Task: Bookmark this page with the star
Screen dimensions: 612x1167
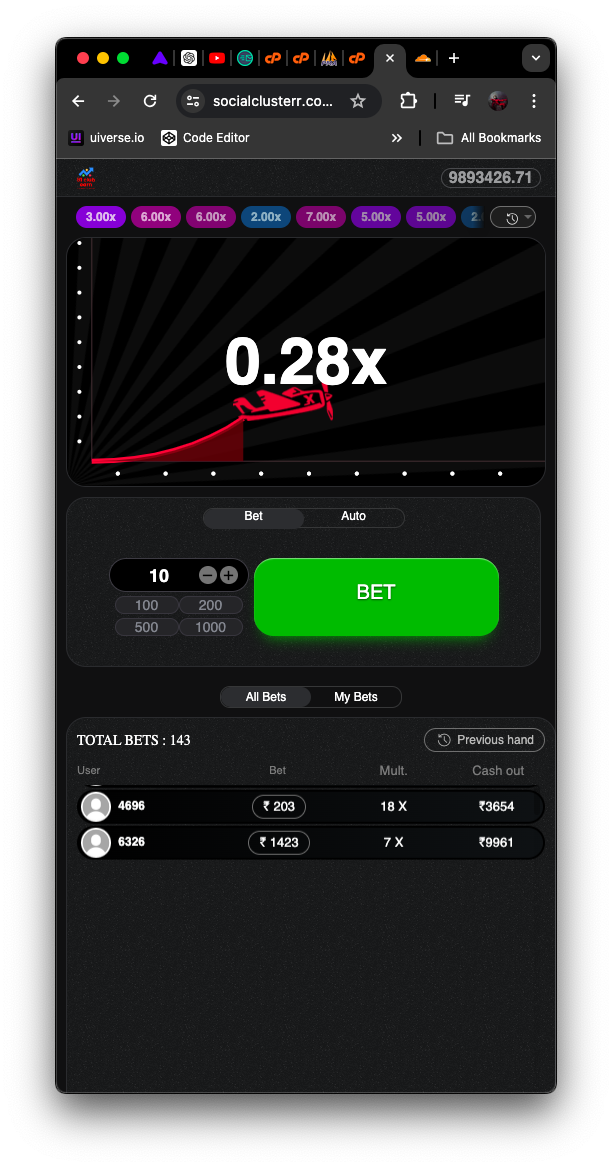Action: pos(358,101)
